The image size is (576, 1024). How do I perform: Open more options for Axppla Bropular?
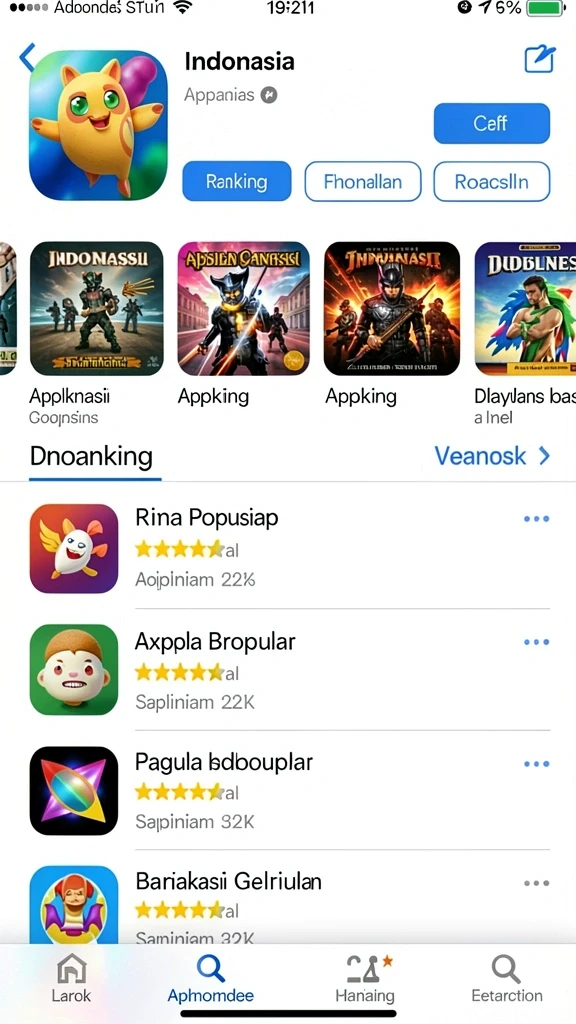pyautogui.click(x=536, y=642)
